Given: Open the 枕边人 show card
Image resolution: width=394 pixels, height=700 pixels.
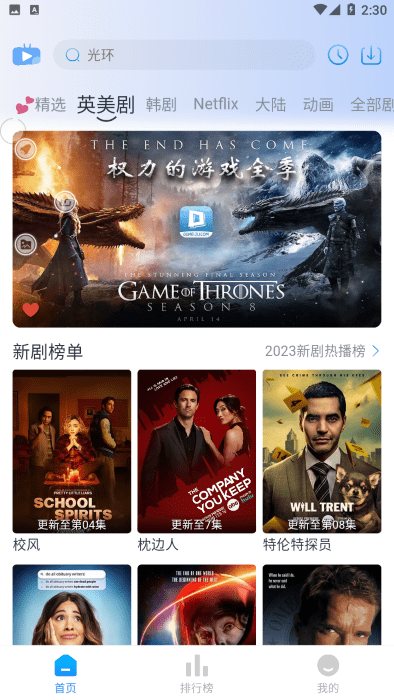Looking at the screenshot, I should pyautogui.click(x=197, y=461).
